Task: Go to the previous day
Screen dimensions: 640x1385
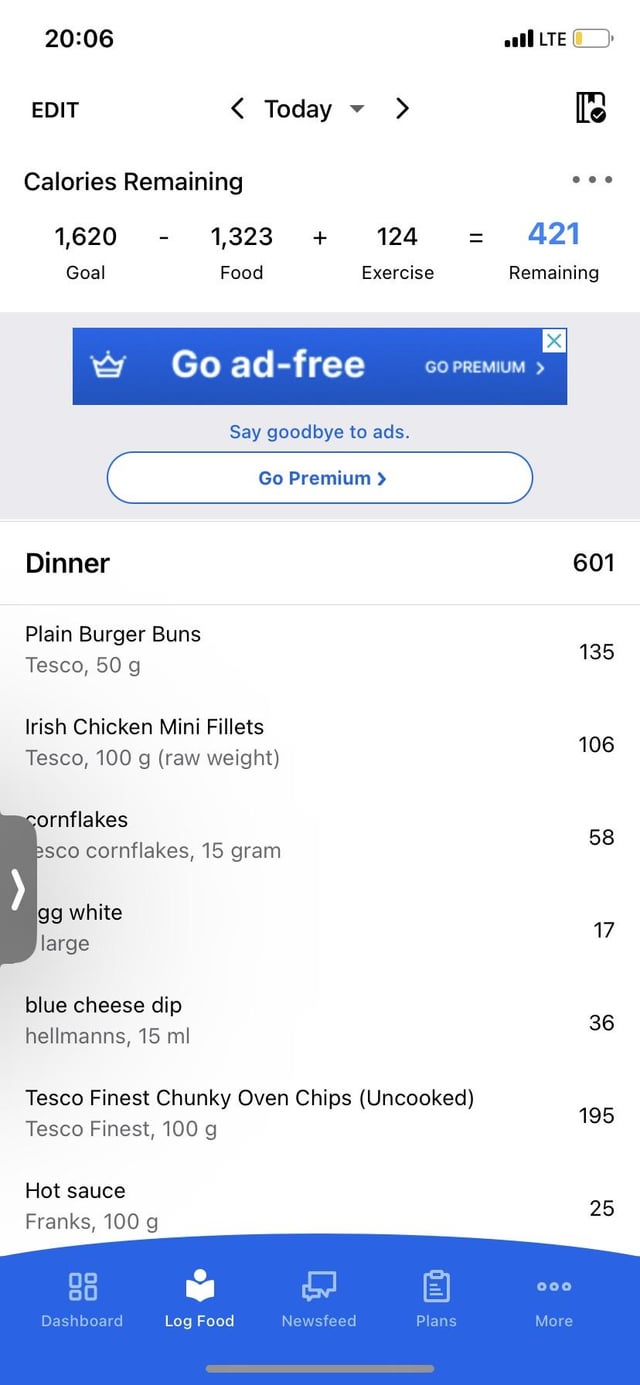Action: 237,108
